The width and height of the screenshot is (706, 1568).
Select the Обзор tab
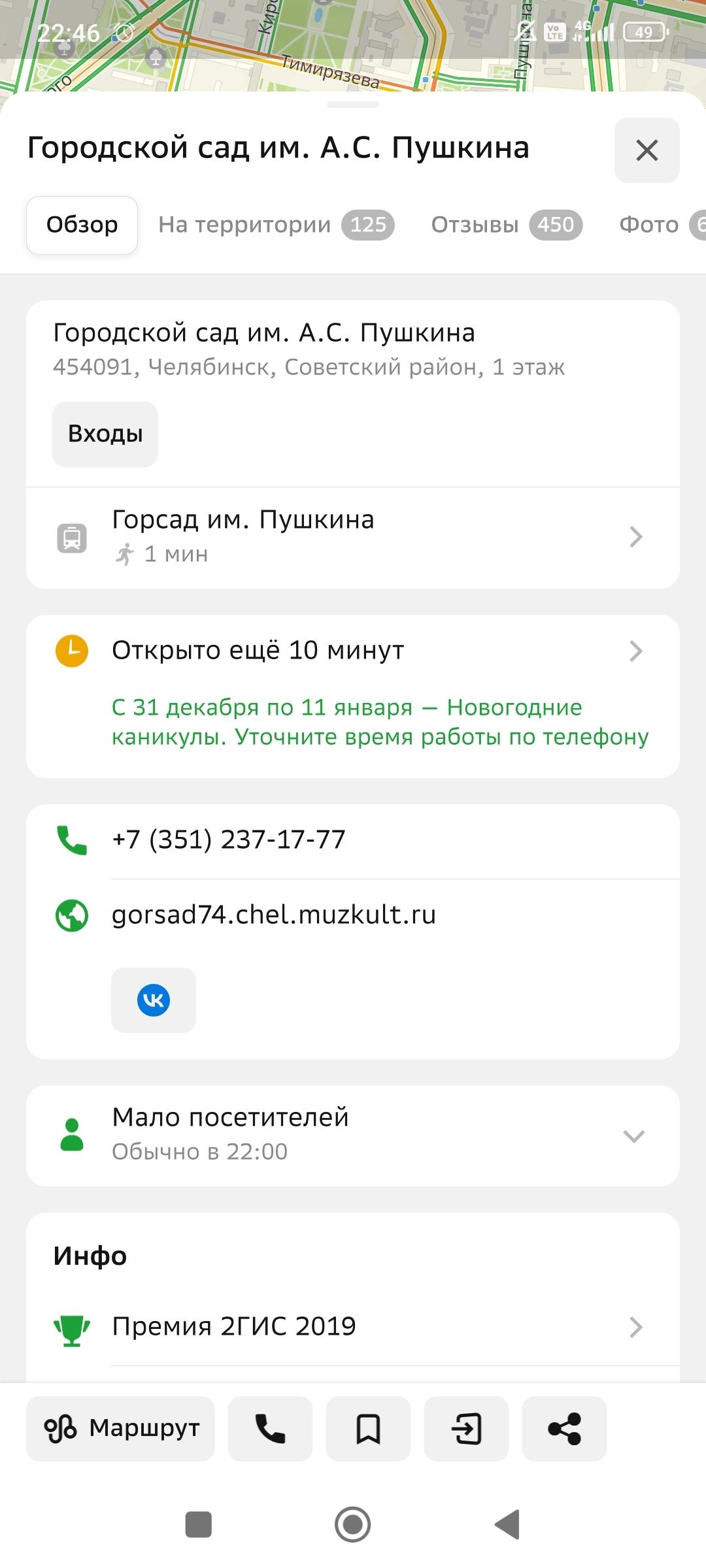pos(82,225)
